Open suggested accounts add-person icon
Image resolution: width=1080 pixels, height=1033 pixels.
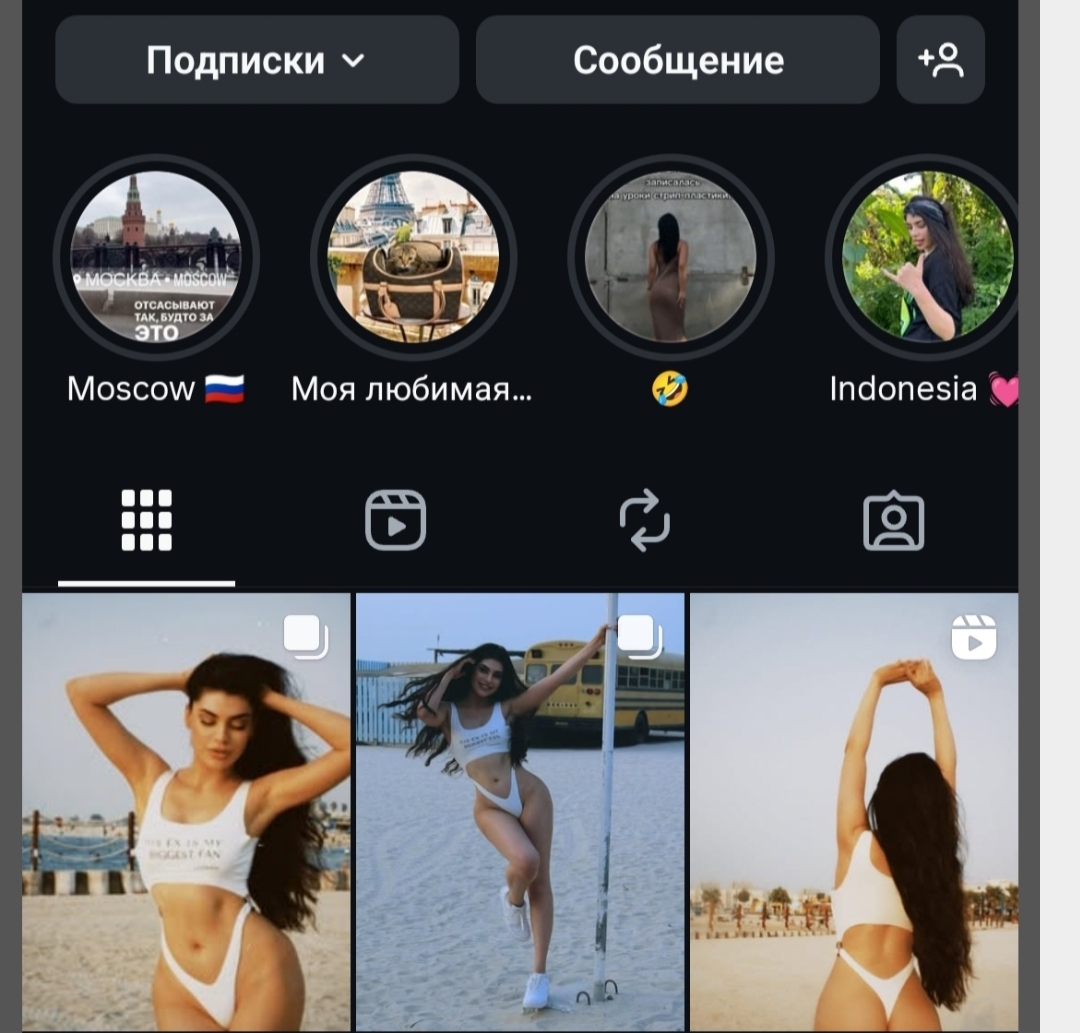point(940,60)
